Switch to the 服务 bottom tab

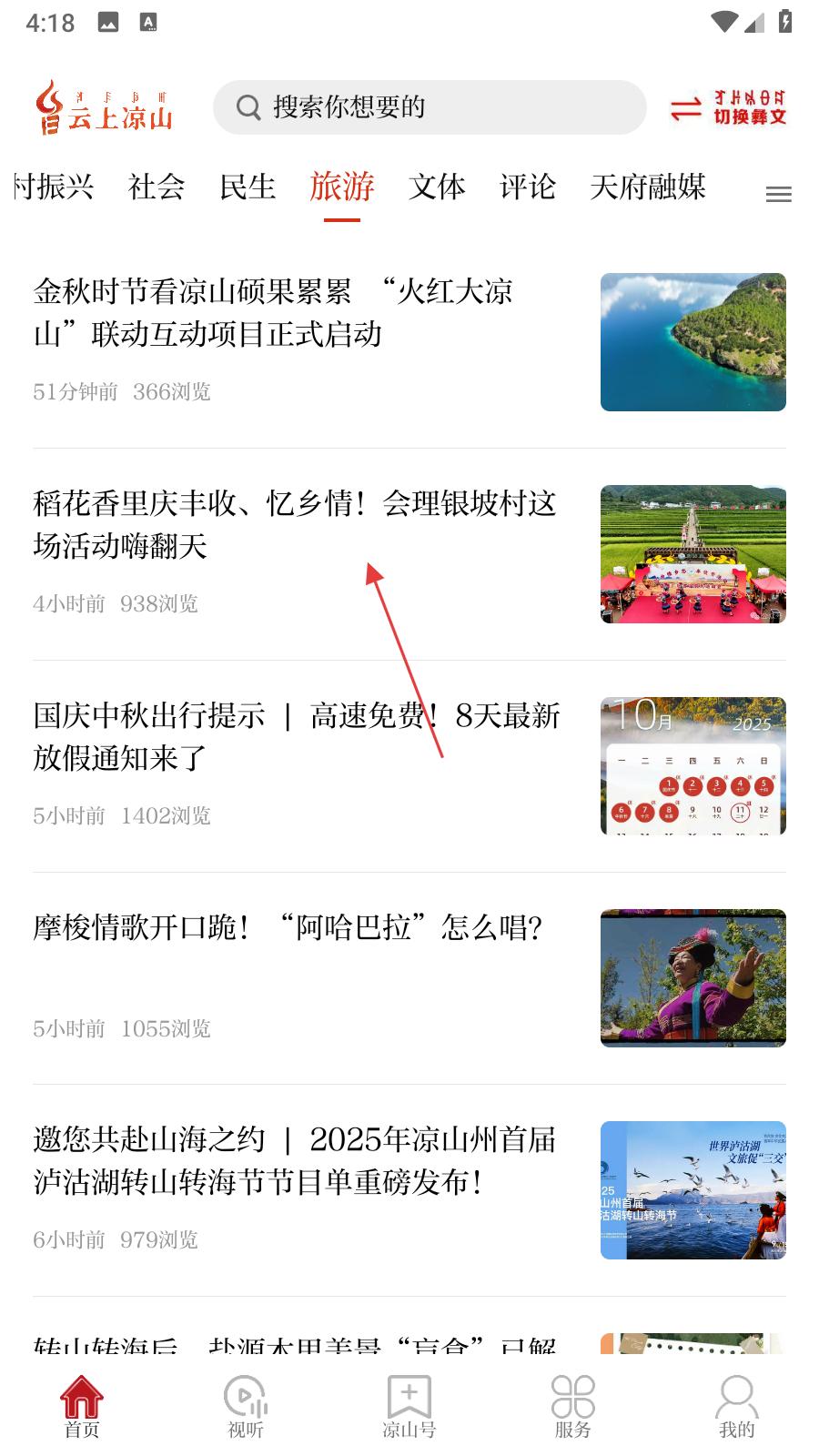(573, 1407)
